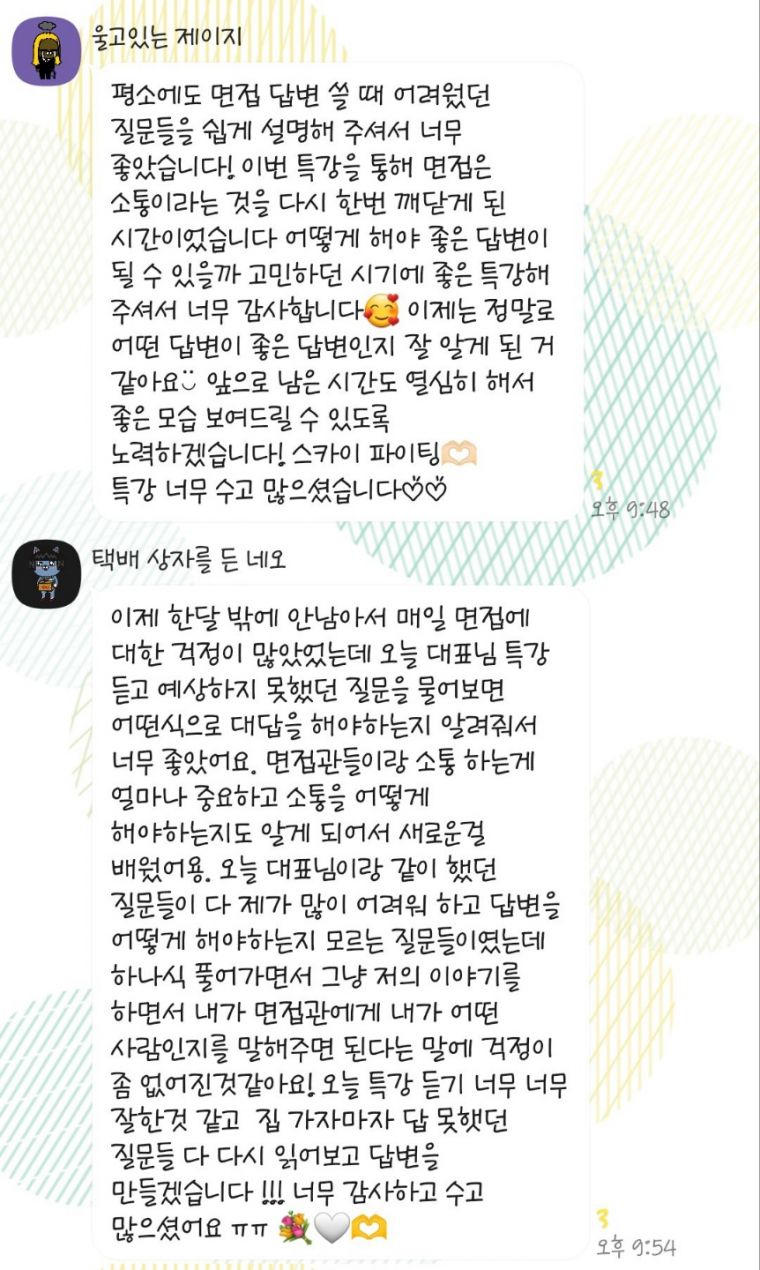The image size is (760, 1270).
Task: Open 울고있는 제이지's profile picture
Action: point(46,50)
